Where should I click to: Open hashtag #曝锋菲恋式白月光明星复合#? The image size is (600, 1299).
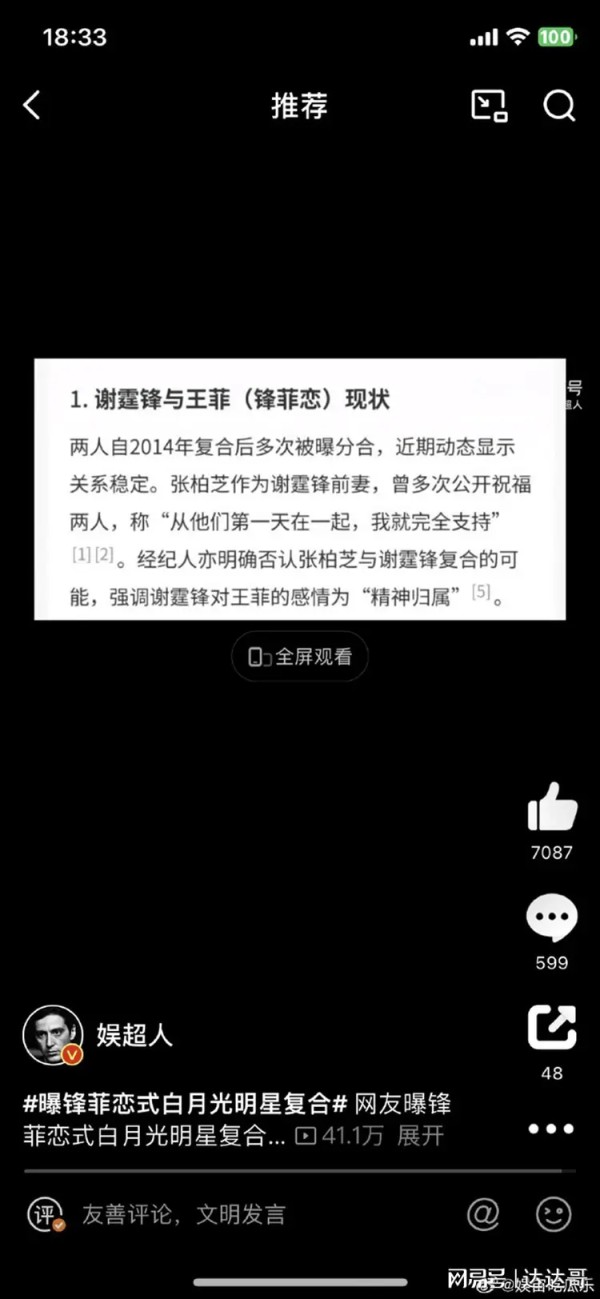click(185, 1104)
